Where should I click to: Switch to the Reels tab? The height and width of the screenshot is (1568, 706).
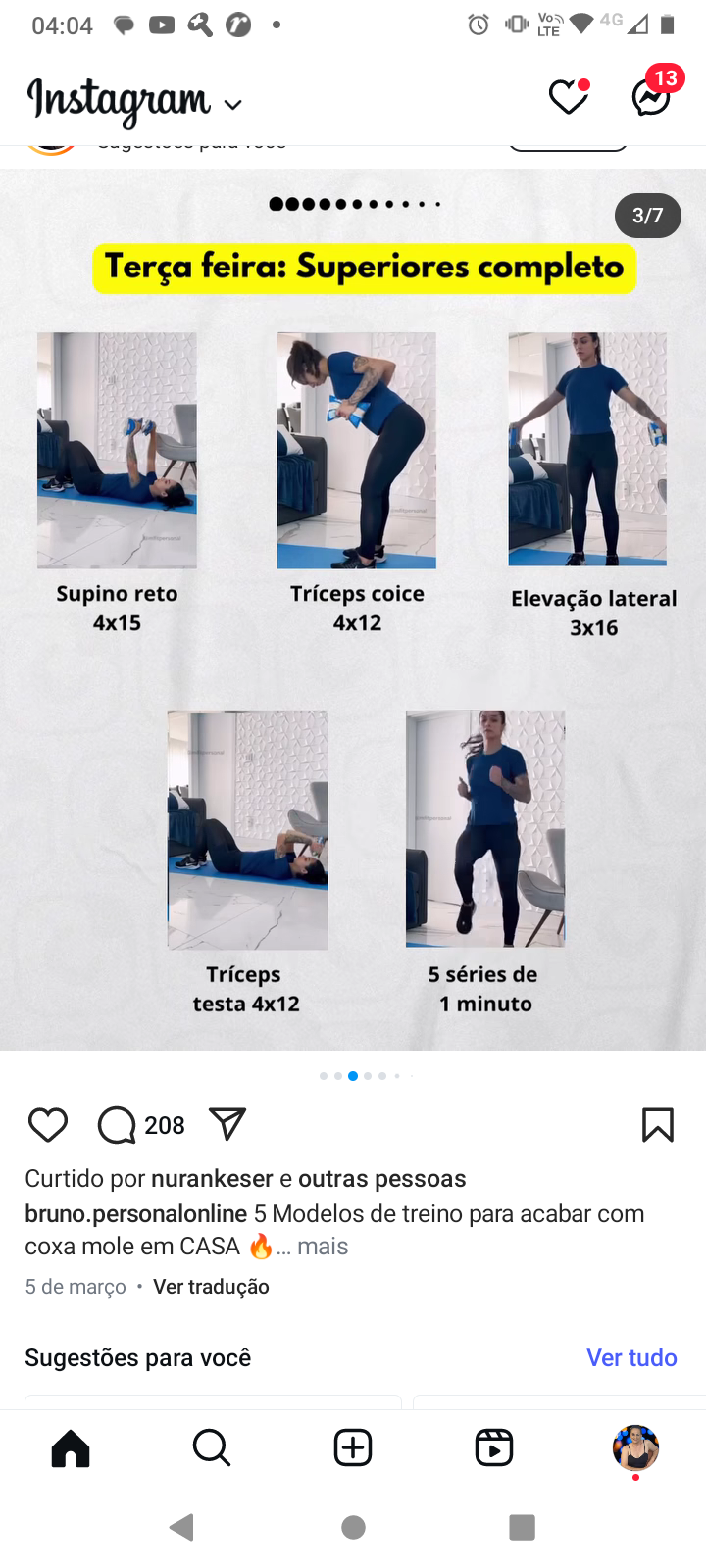494,1447
